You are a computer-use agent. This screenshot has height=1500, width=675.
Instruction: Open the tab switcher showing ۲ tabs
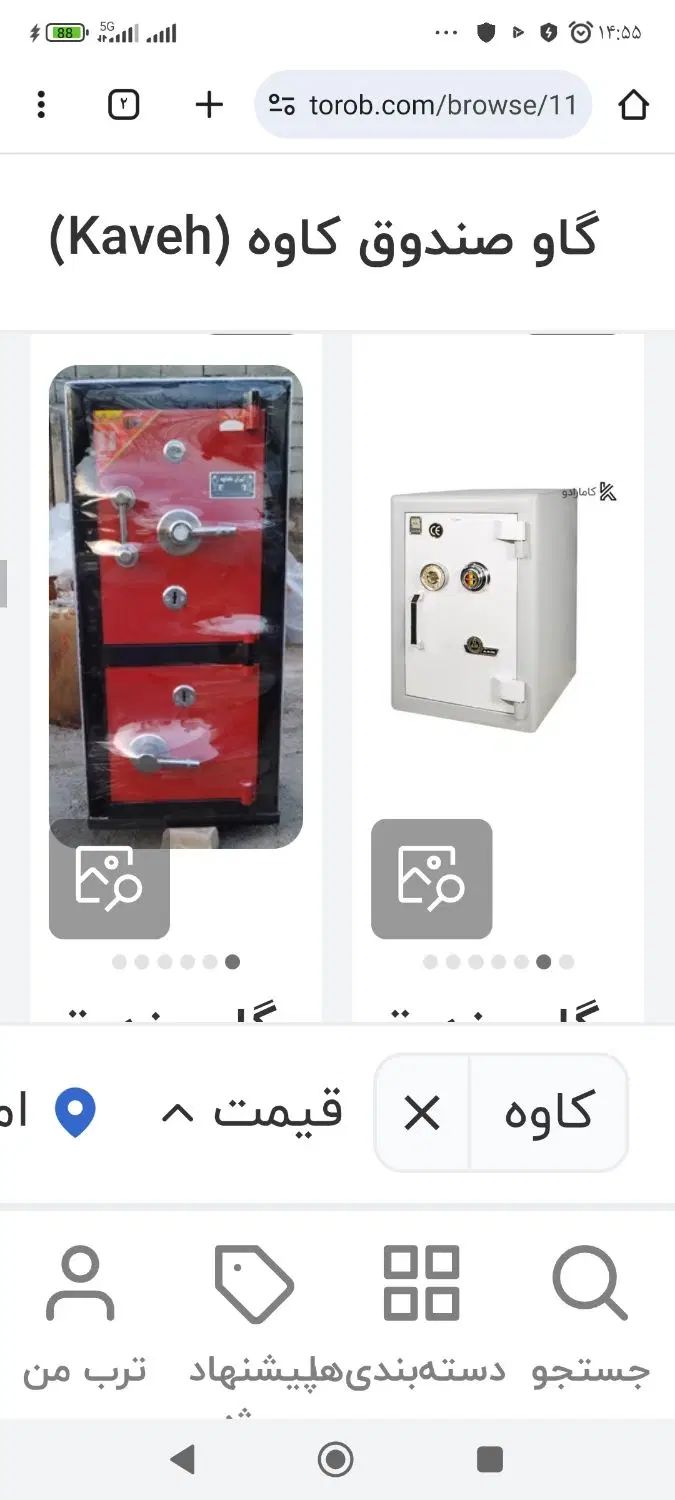tap(123, 105)
